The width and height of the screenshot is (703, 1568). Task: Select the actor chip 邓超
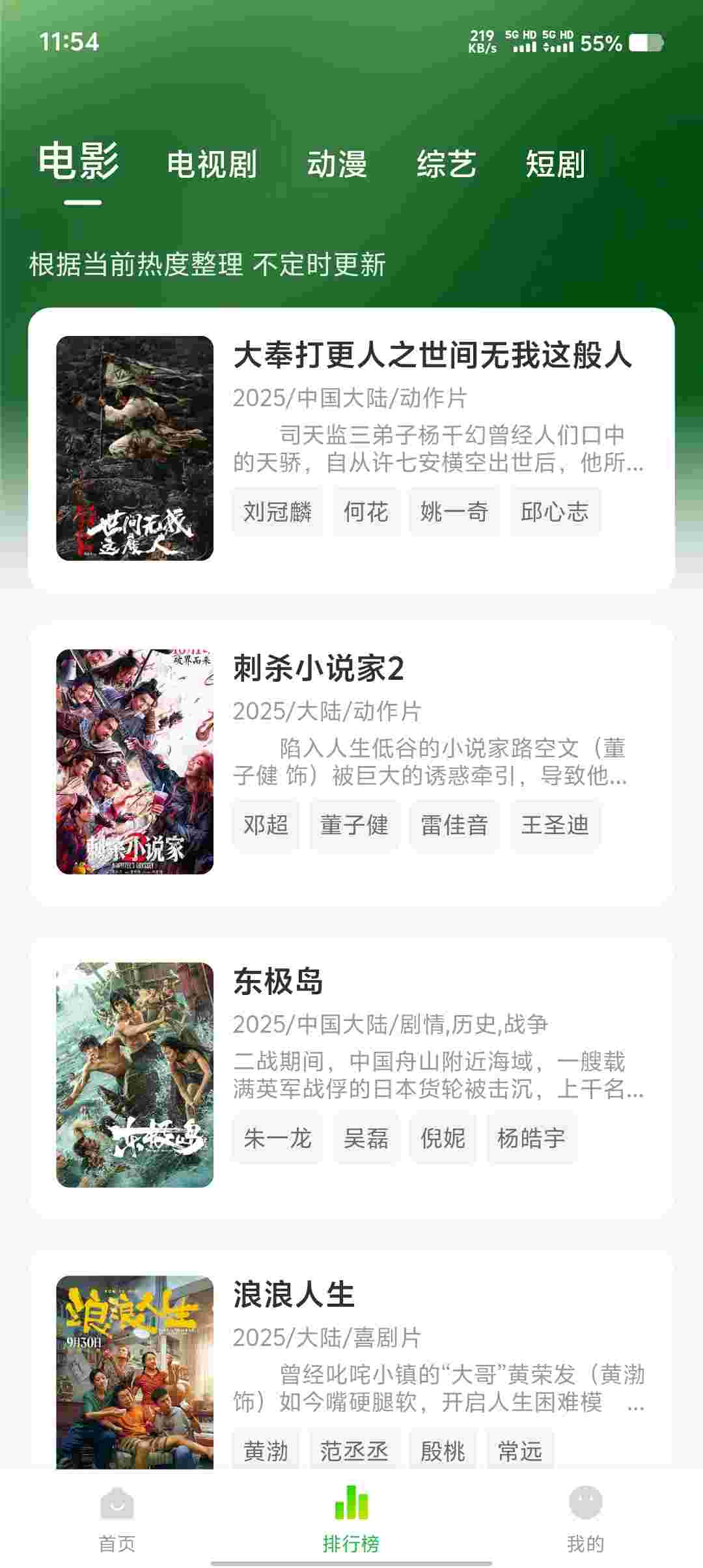(x=266, y=825)
